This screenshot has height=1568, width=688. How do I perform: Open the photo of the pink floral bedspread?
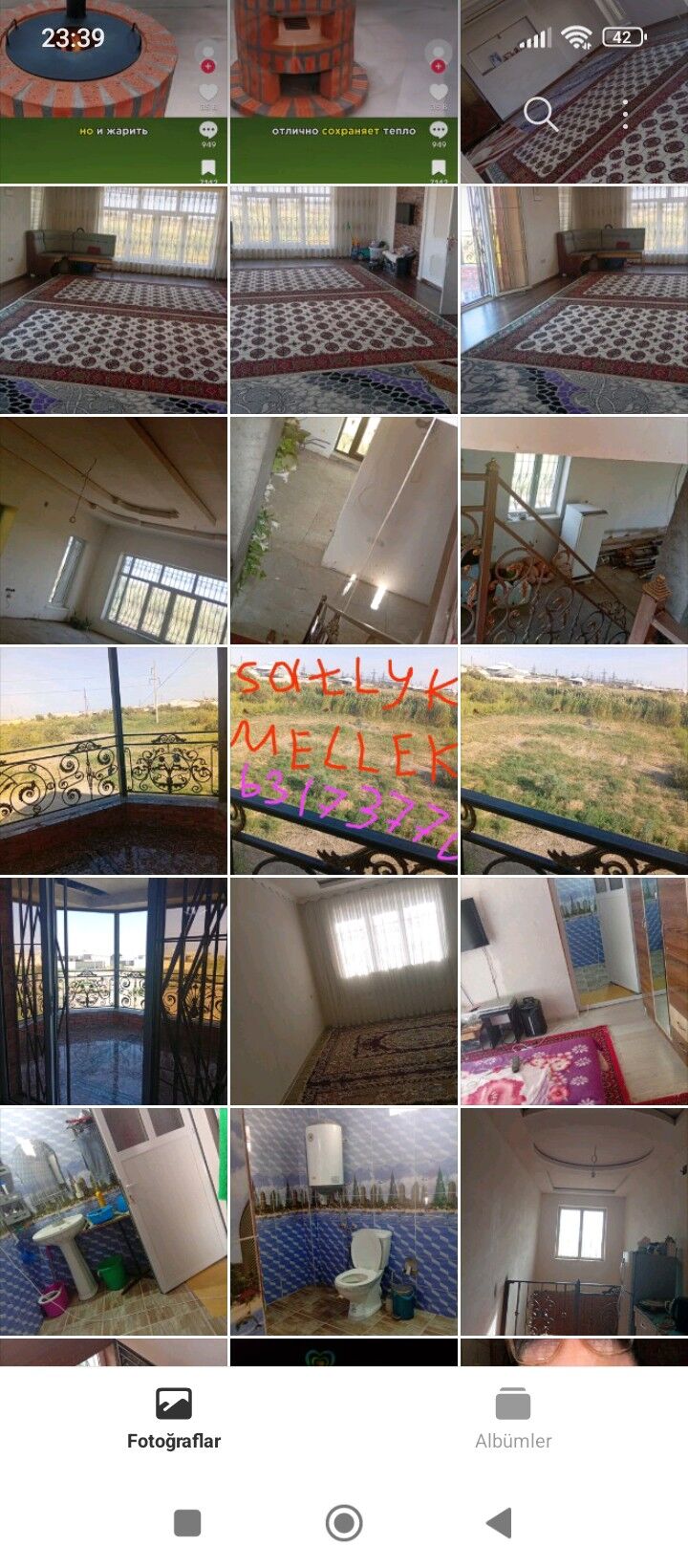point(574,991)
